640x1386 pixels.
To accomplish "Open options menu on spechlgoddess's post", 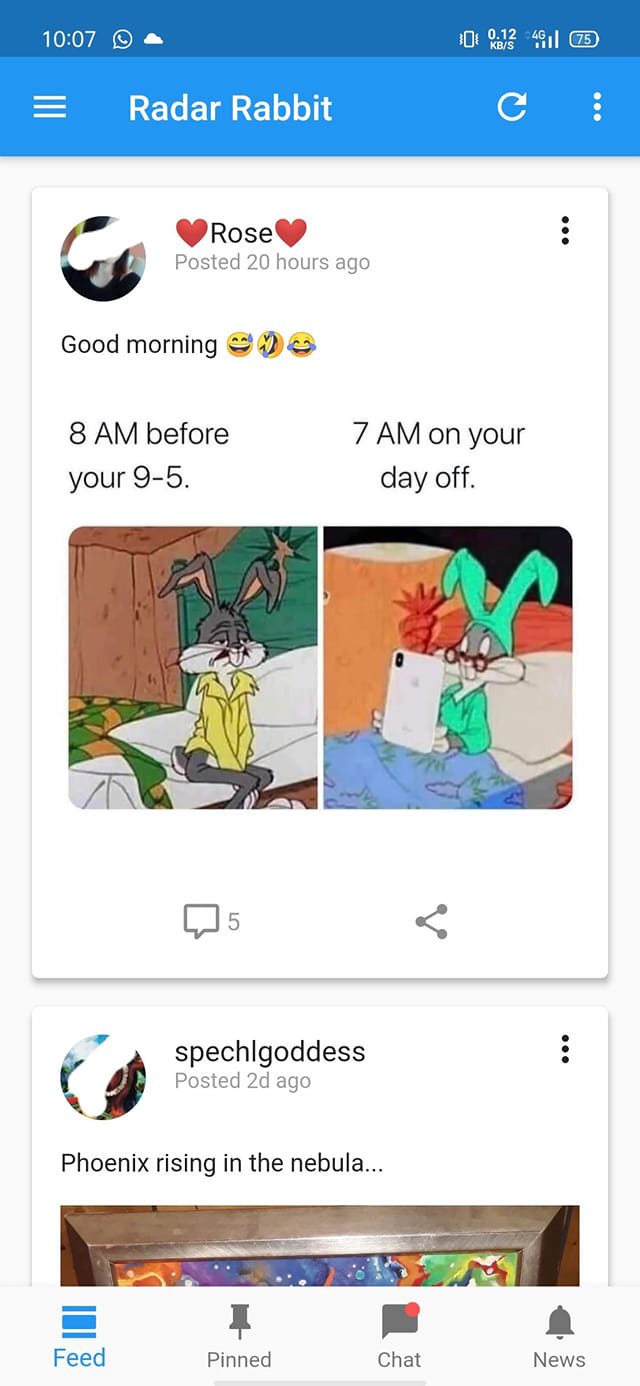I will tap(565, 1049).
